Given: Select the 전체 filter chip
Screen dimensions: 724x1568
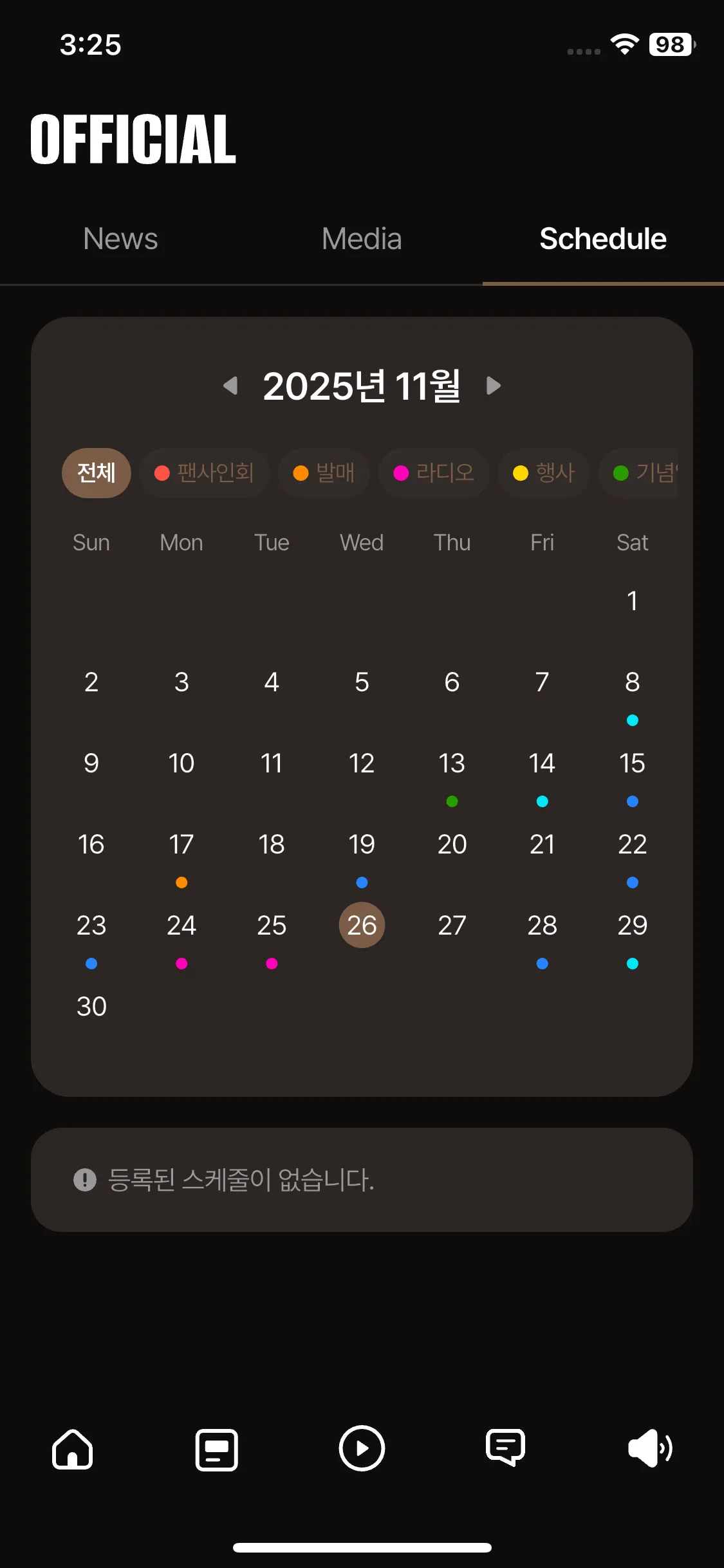Looking at the screenshot, I should [x=97, y=473].
